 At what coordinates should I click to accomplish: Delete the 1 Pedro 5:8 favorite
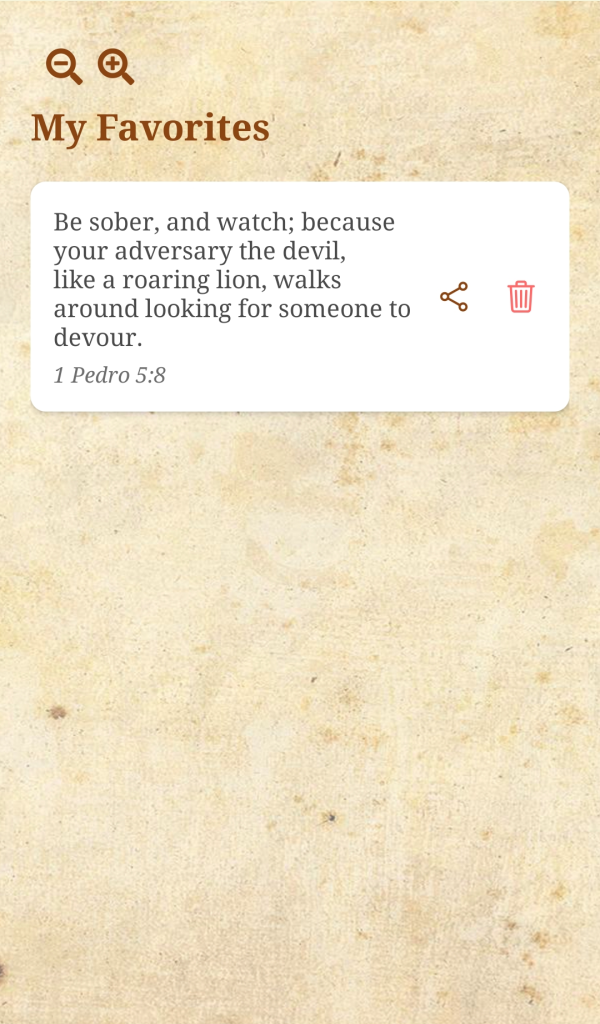pyautogui.click(x=521, y=297)
